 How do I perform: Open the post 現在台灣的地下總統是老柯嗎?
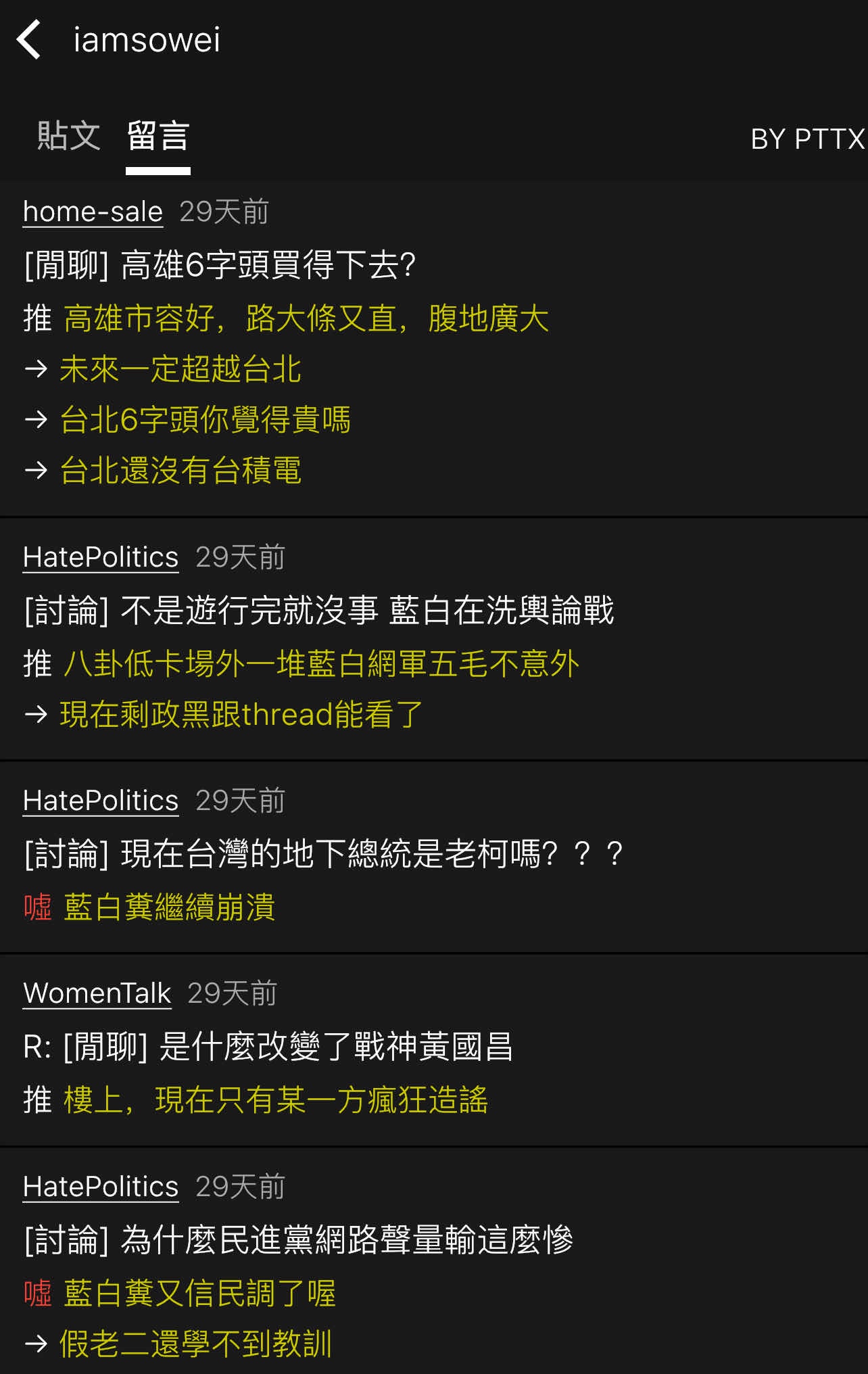point(323,854)
